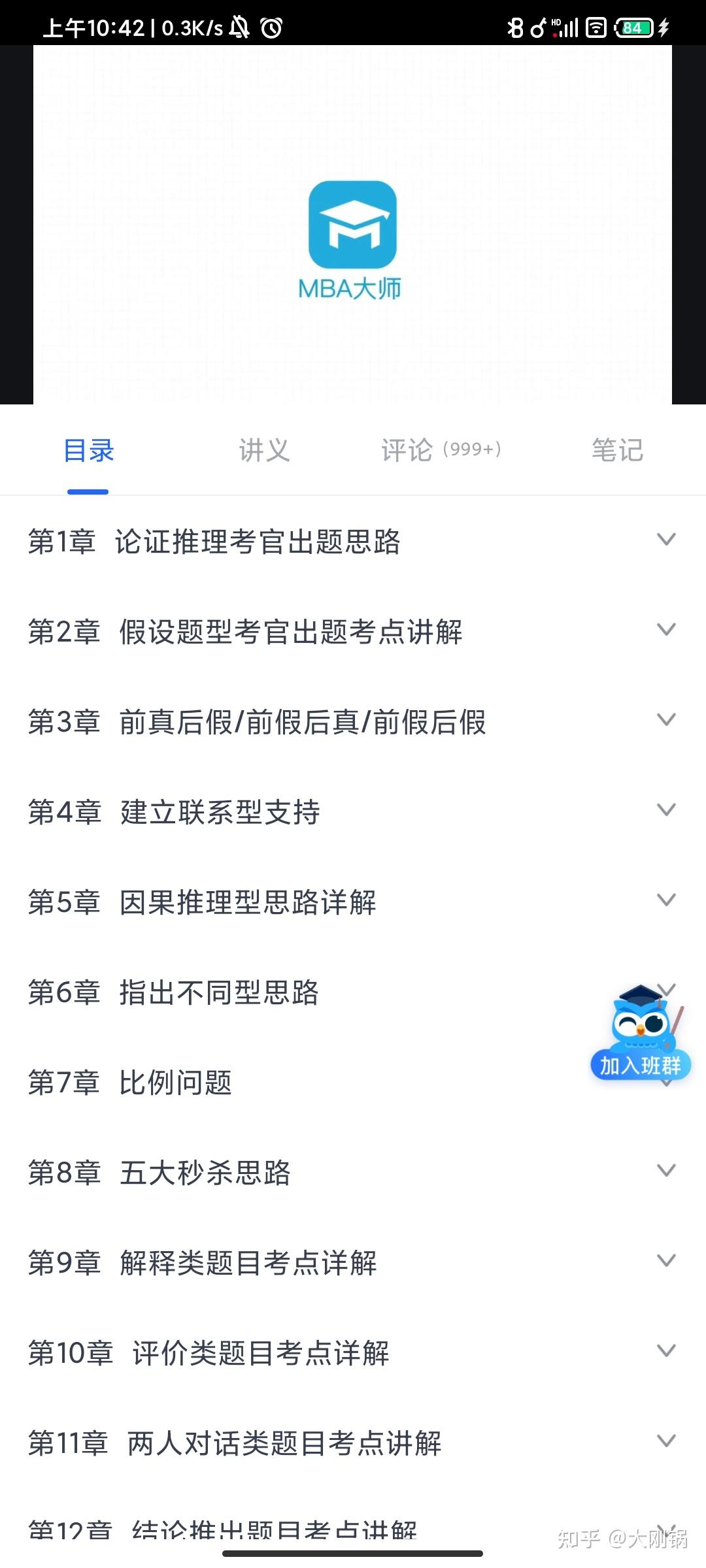Expand 第2章 假设题型考官出题考点讲解
The height and width of the screenshot is (1568, 706).
(x=667, y=630)
